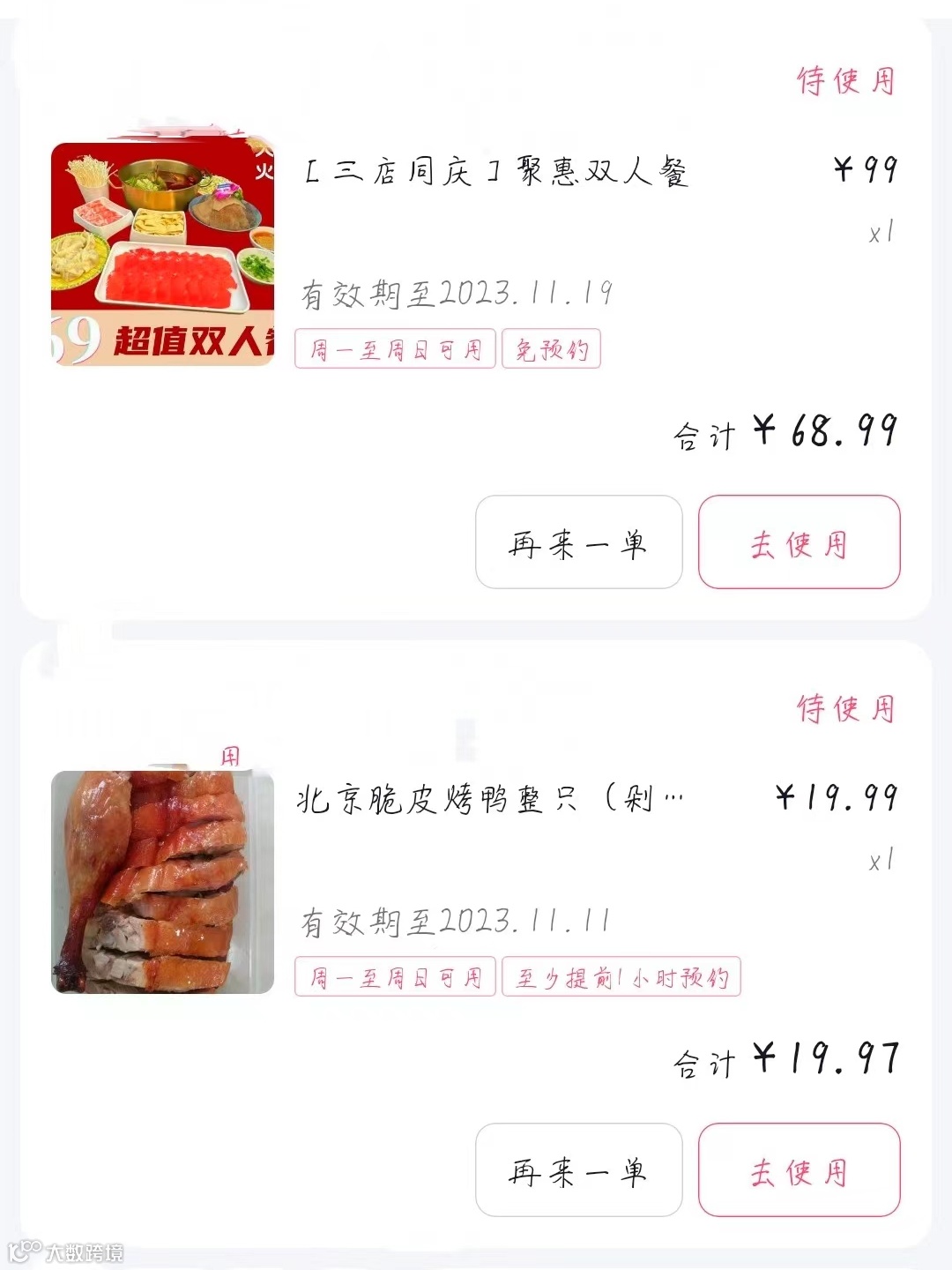Tap 再来一单 for the 聚惠双人餐 order
Image resolution: width=952 pixels, height=1270 pixels.
(578, 542)
